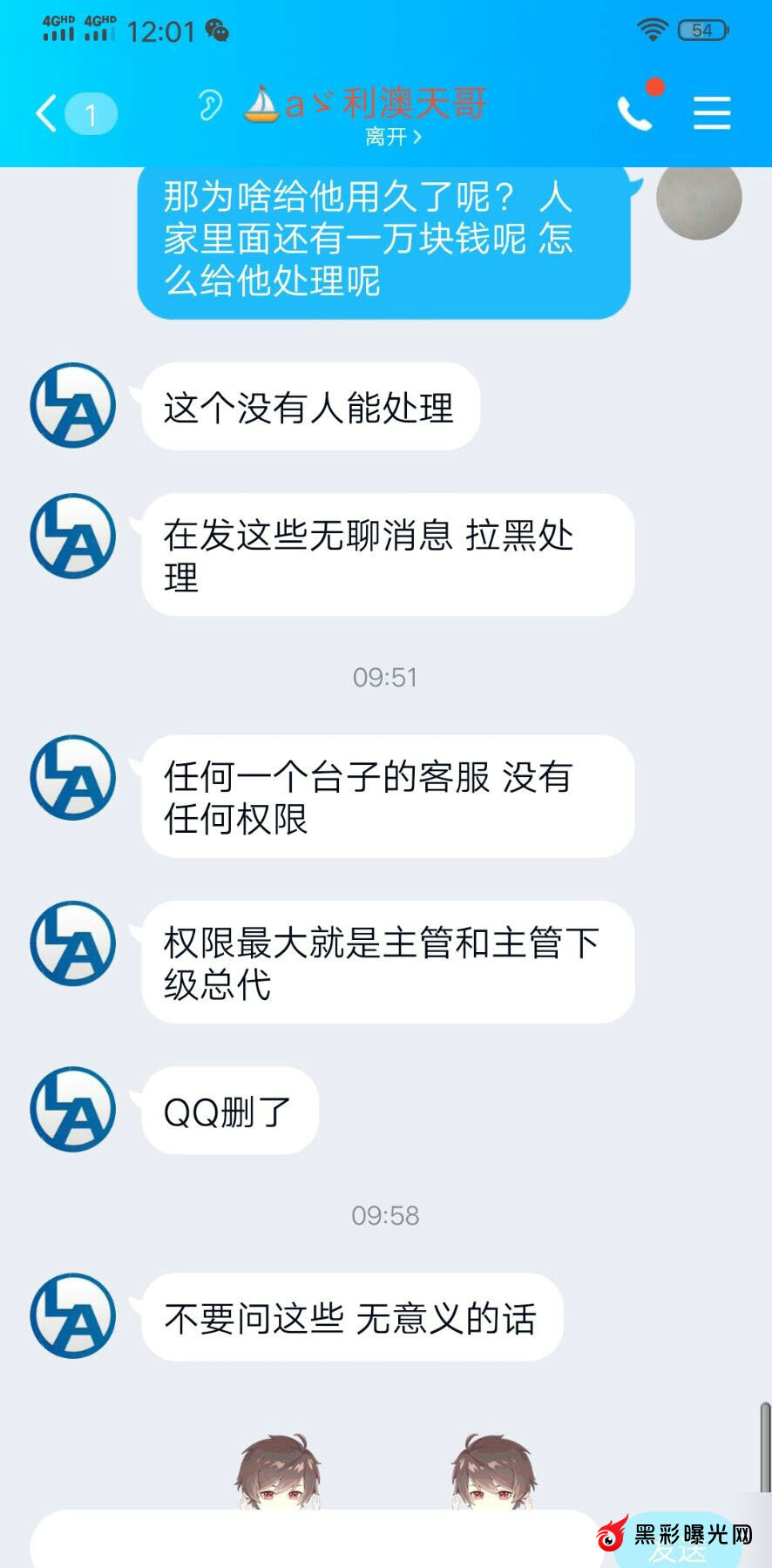Screen dimensions: 772x1568
Task: View your own profile avatar
Action: (698, 198)
